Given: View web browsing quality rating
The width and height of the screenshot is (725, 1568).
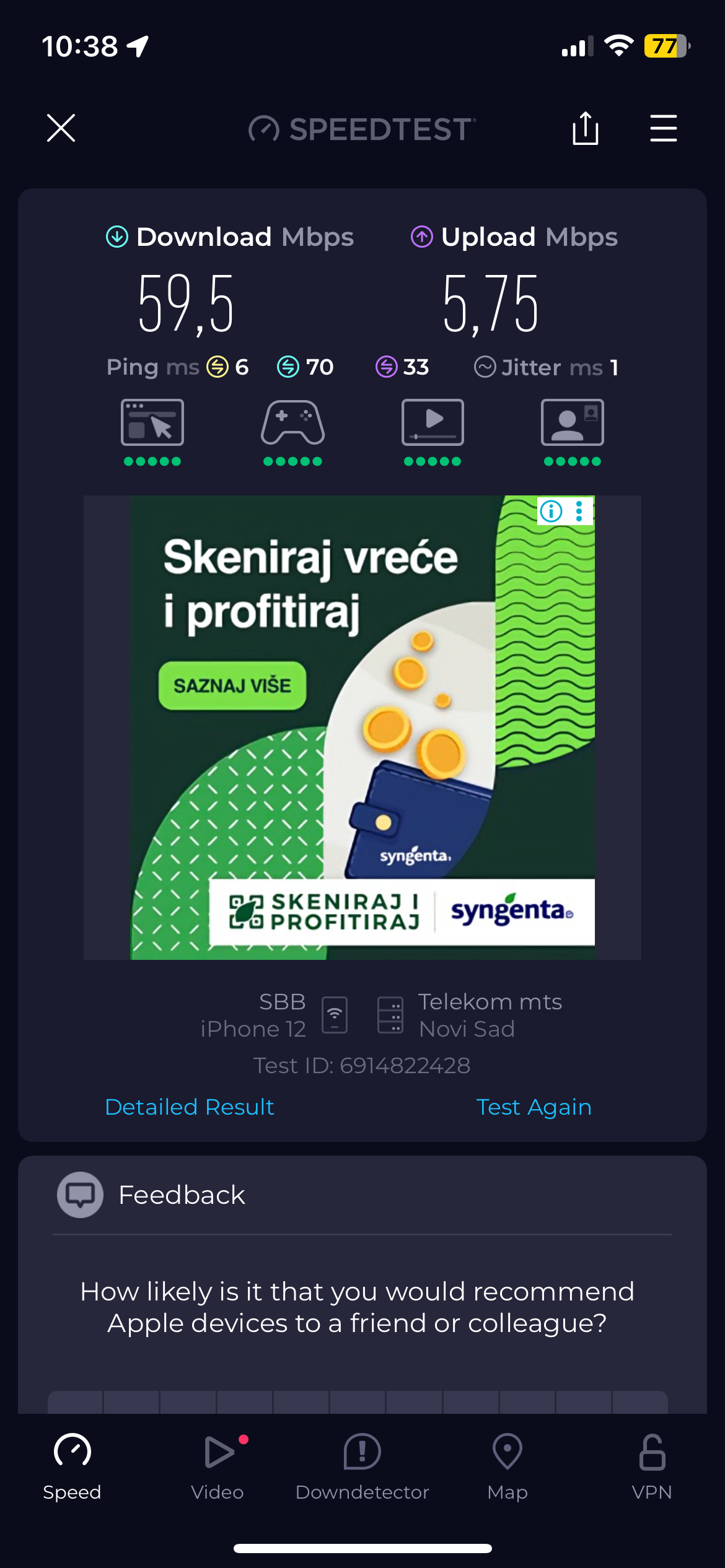Looking at the screenshot, I should click(x=152, y=432).
